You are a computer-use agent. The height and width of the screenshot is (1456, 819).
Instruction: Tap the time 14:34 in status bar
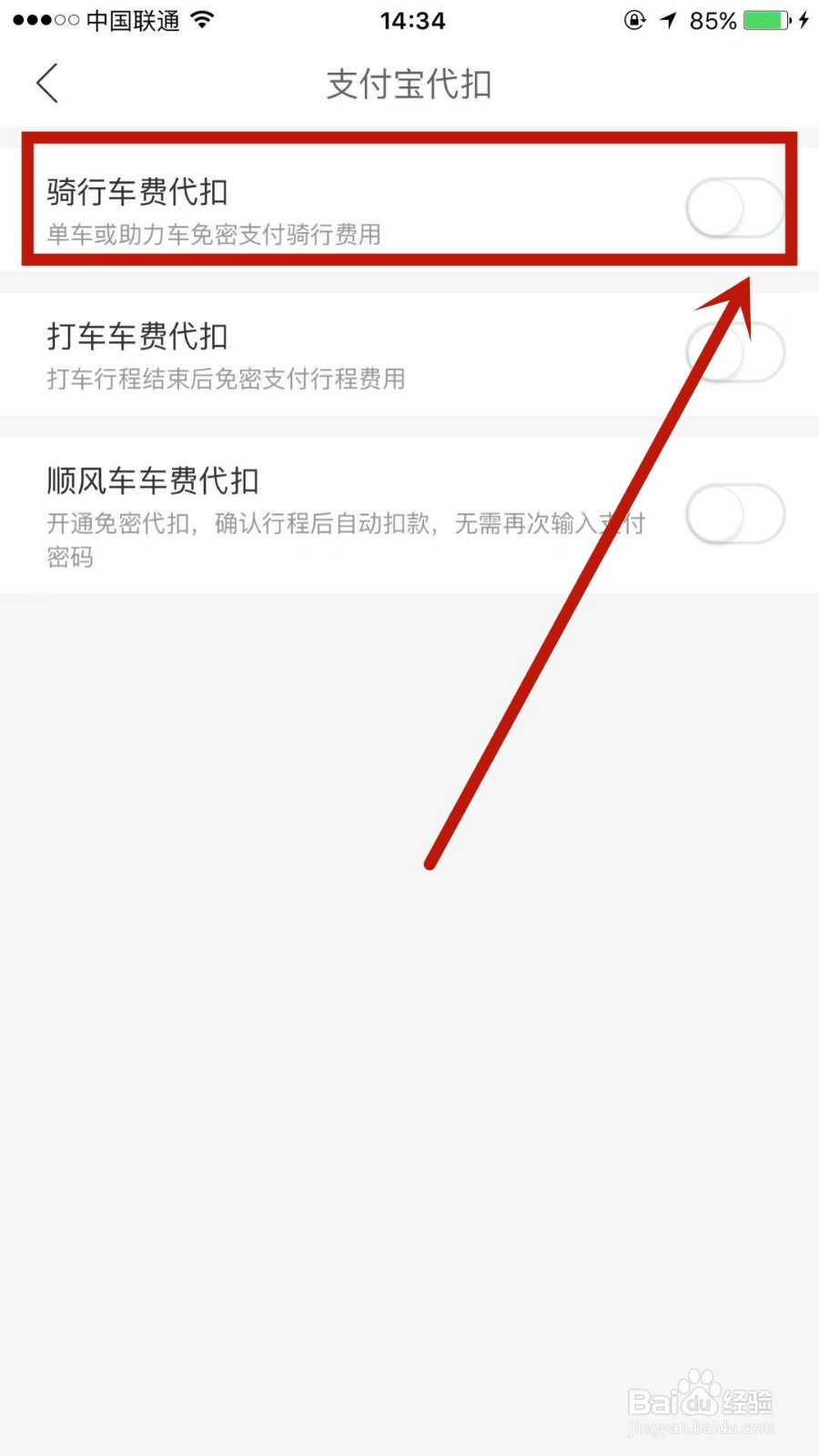pyautogui.click(x=411, y=20)
